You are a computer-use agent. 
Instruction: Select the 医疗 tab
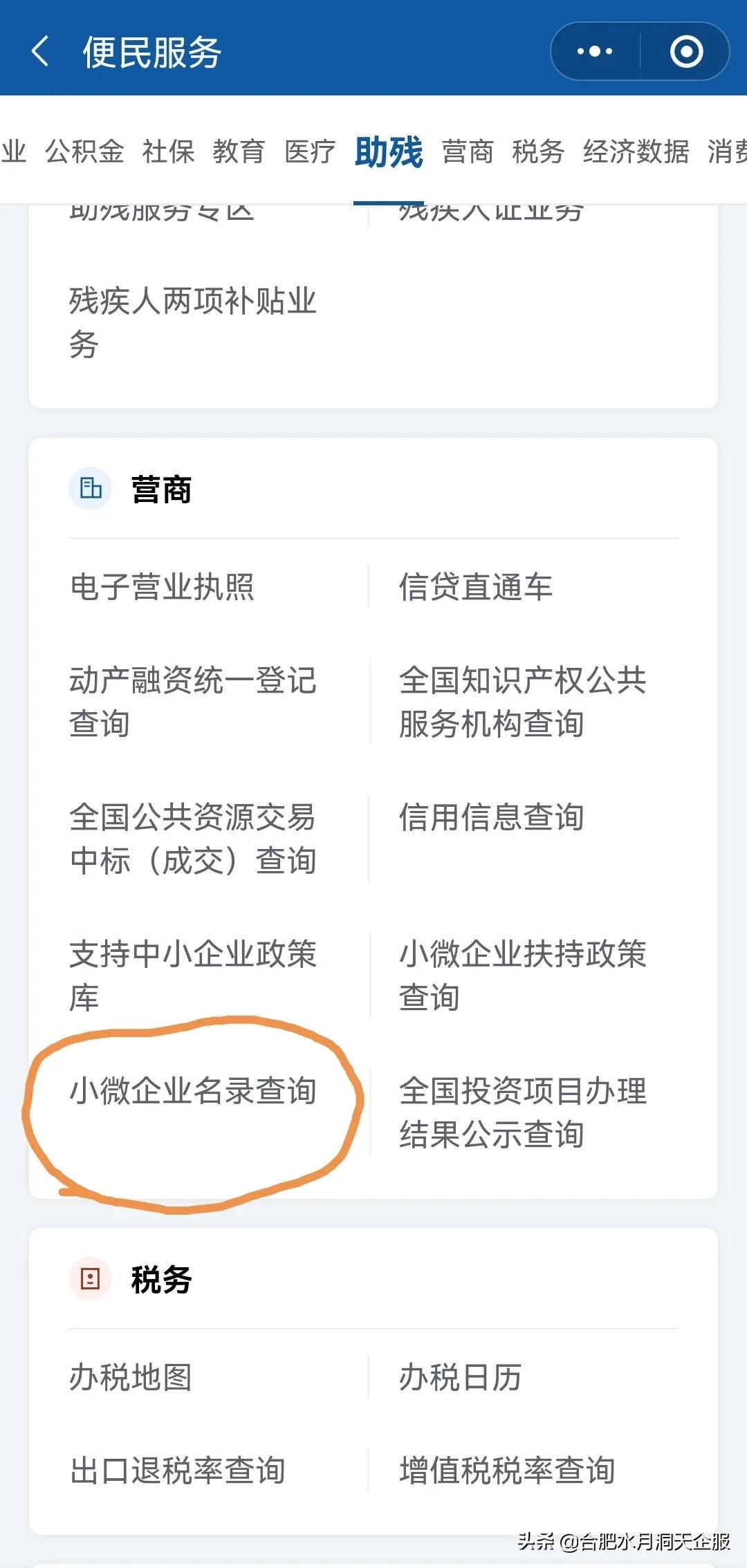coord(310,151)
